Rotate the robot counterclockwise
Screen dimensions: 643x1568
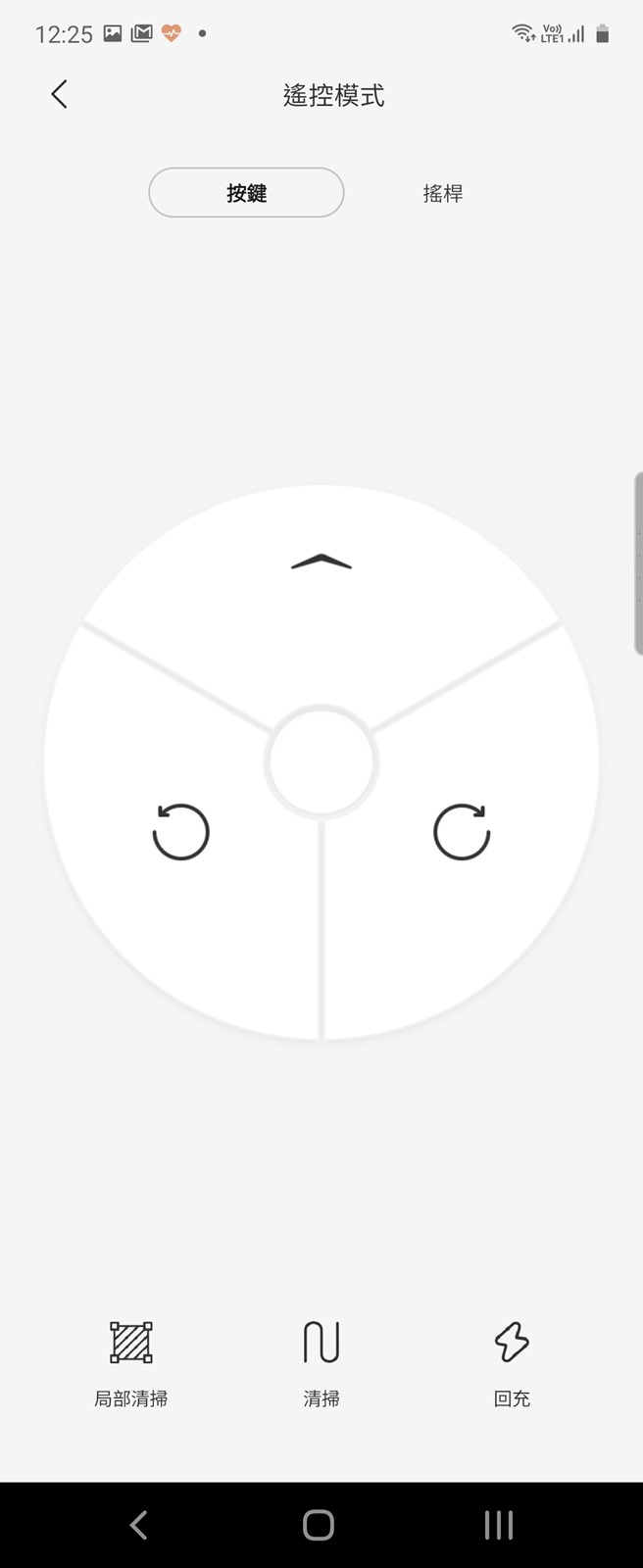[x=181, y=832]
